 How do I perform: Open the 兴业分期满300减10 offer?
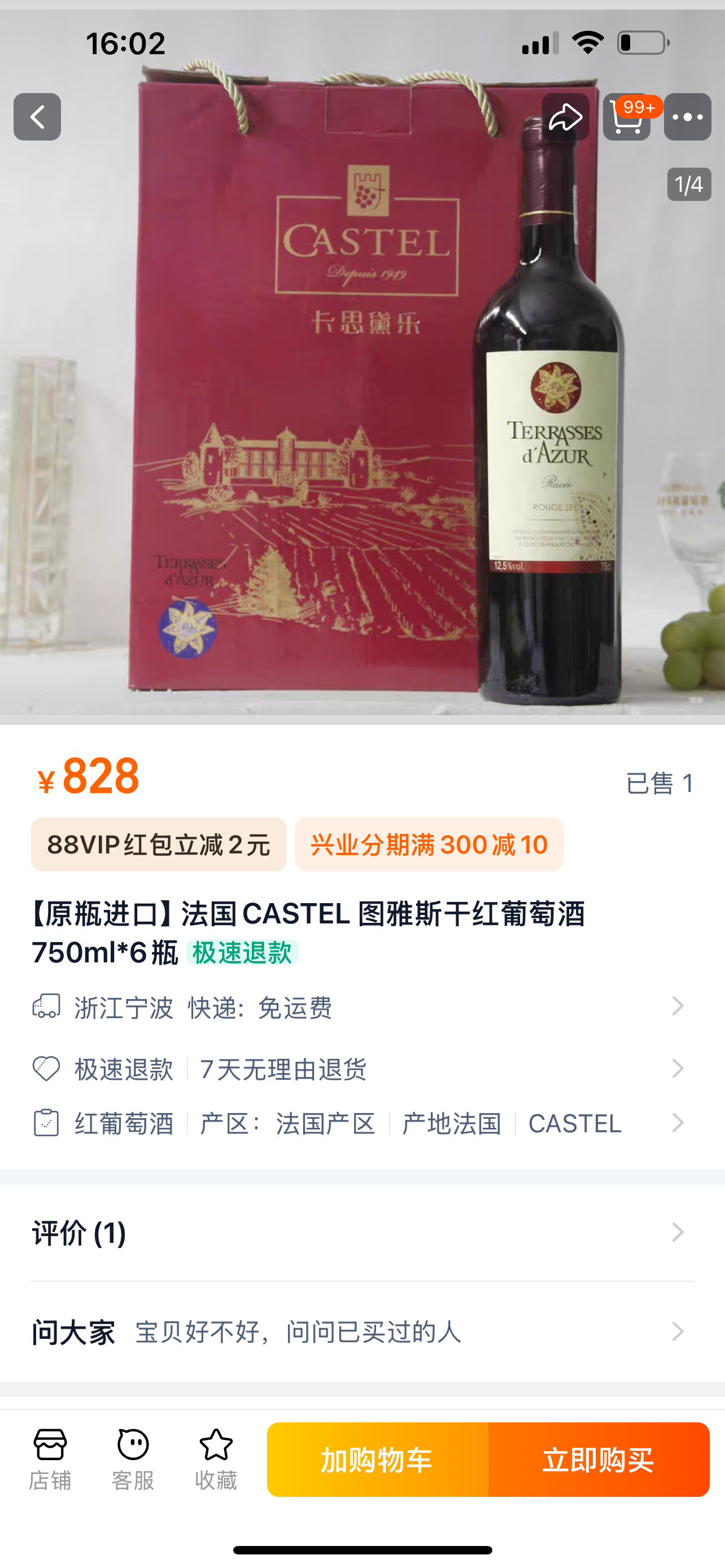coord(429,844)
